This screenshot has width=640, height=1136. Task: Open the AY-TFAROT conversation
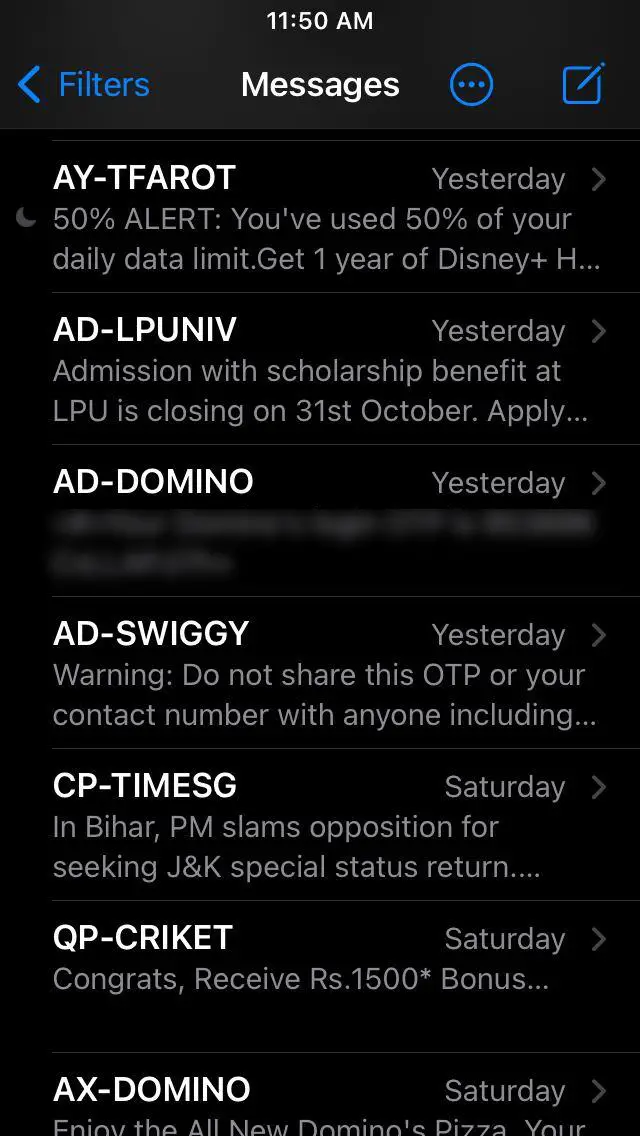point(320,217)
